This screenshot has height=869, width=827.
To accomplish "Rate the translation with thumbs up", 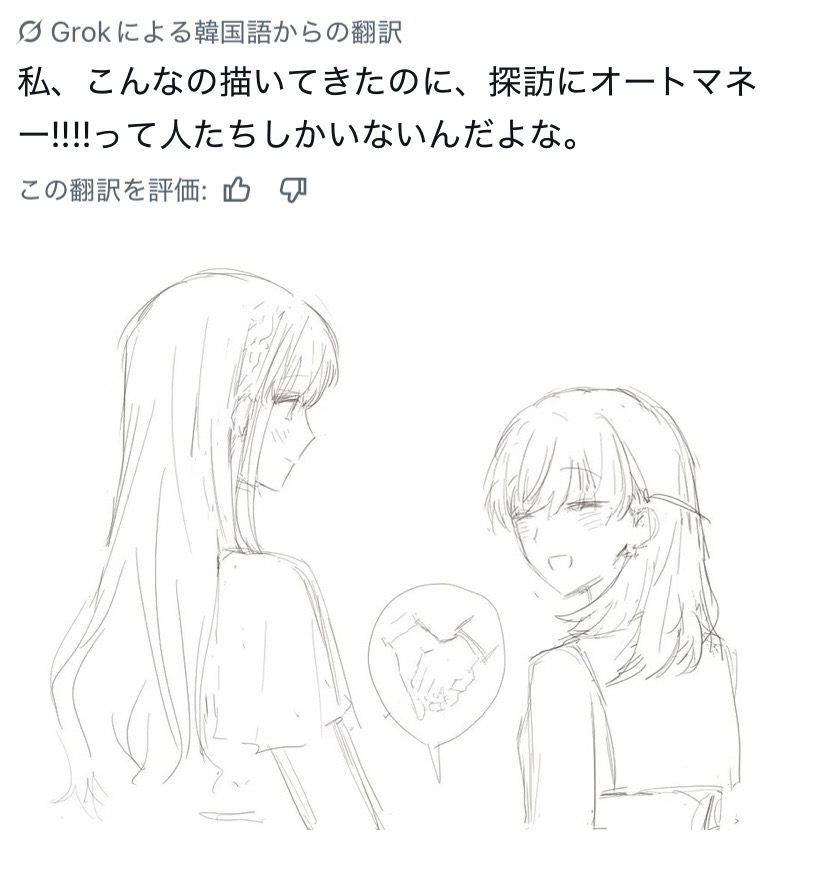I will tap(236, 190).
